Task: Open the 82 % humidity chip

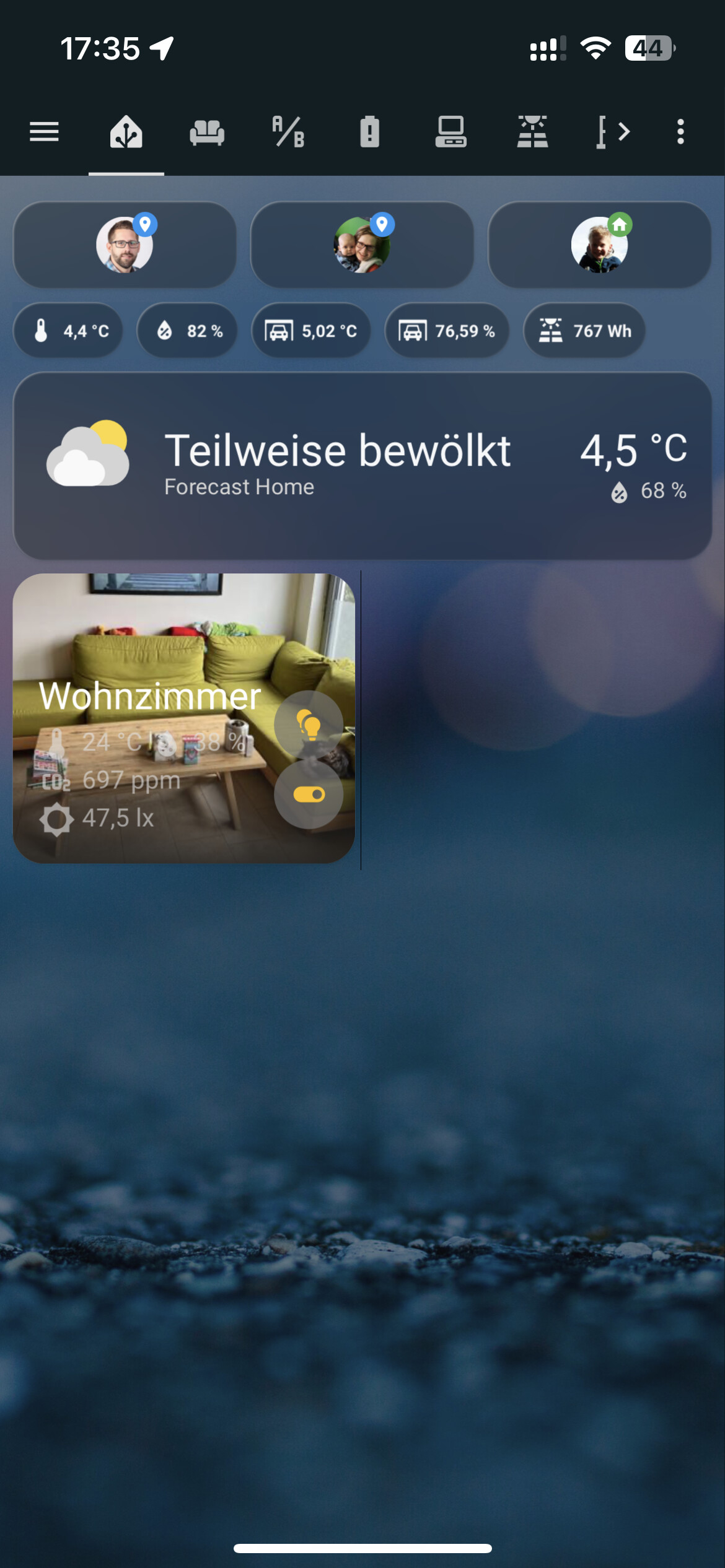Action: pos(187,331)
